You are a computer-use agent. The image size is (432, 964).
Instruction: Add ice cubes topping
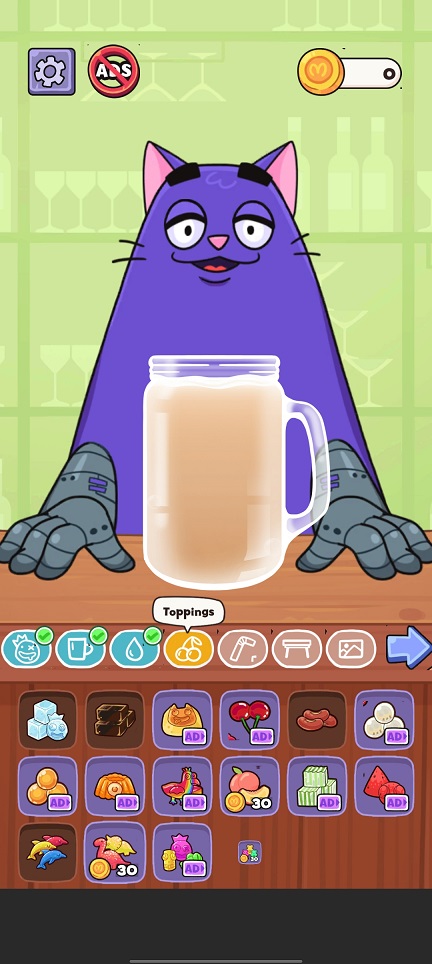(47, 719)
